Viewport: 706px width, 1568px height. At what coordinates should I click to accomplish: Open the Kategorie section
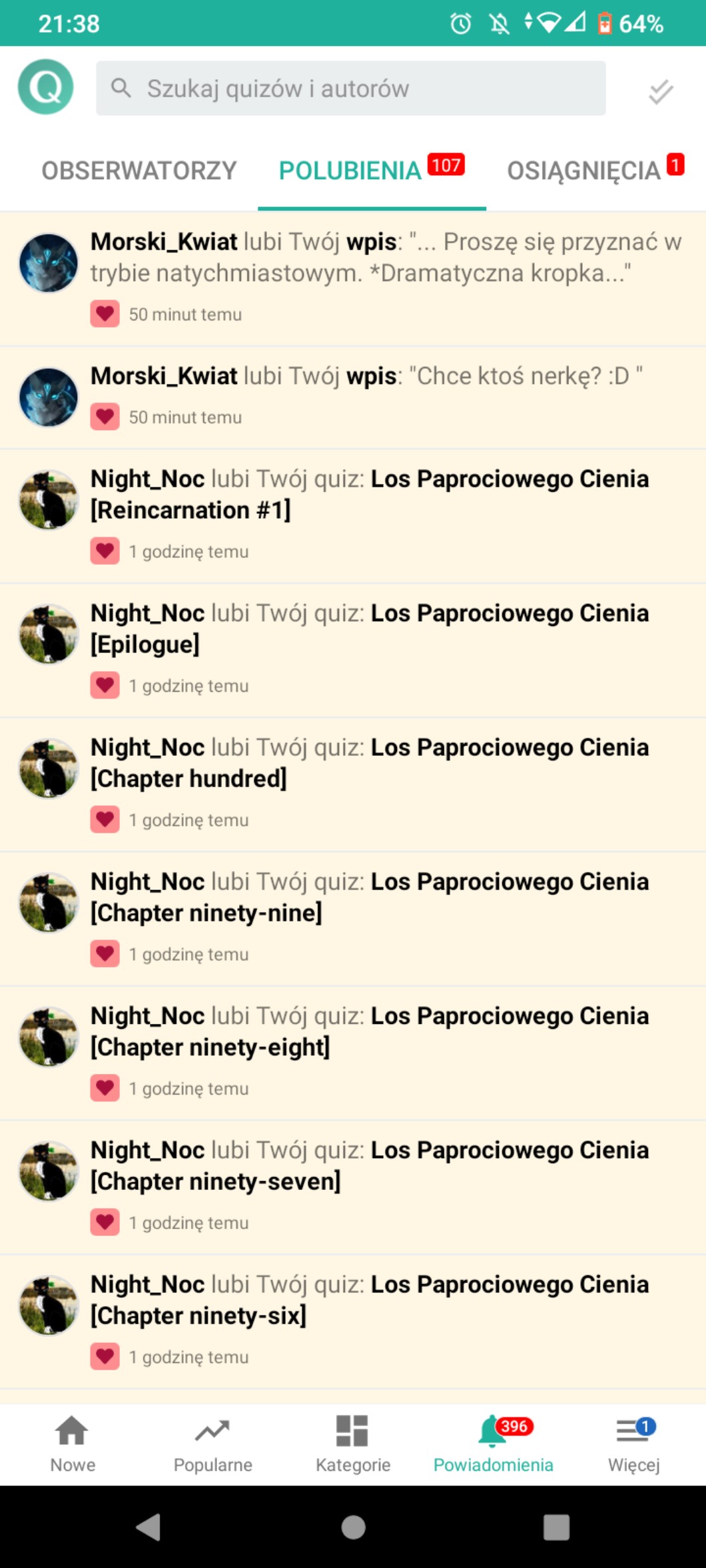tap(353, 1443)
